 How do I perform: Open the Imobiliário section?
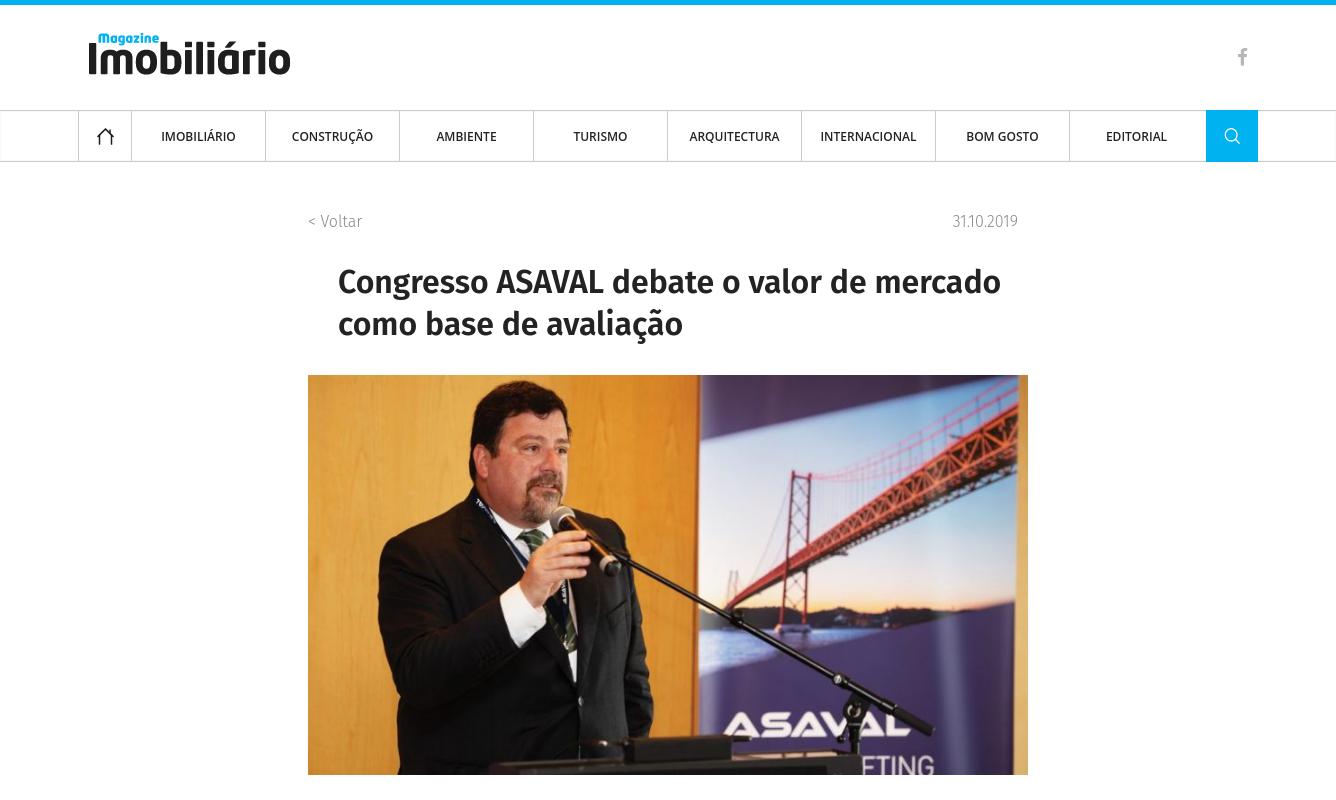click(x=198, y=136)
